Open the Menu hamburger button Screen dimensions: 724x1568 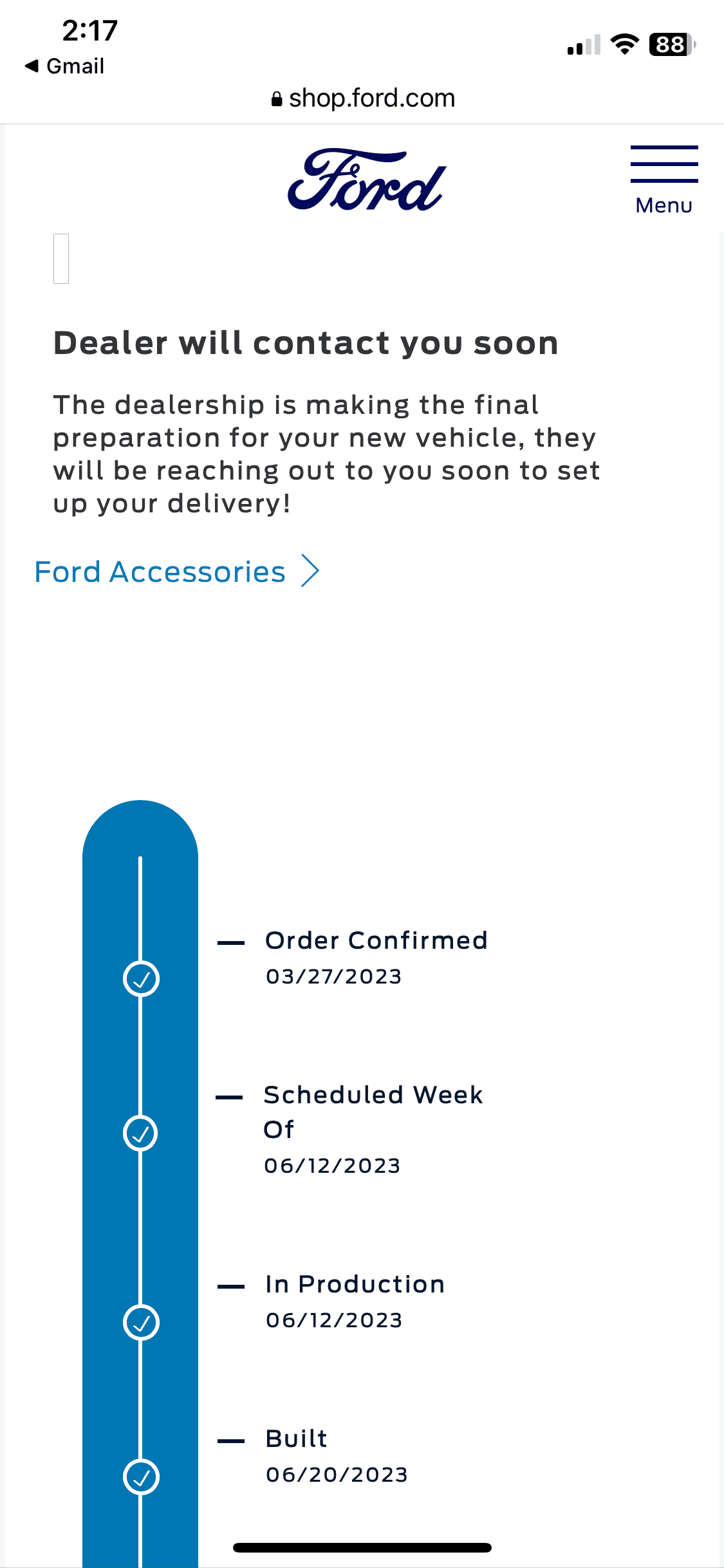point(664,180)
